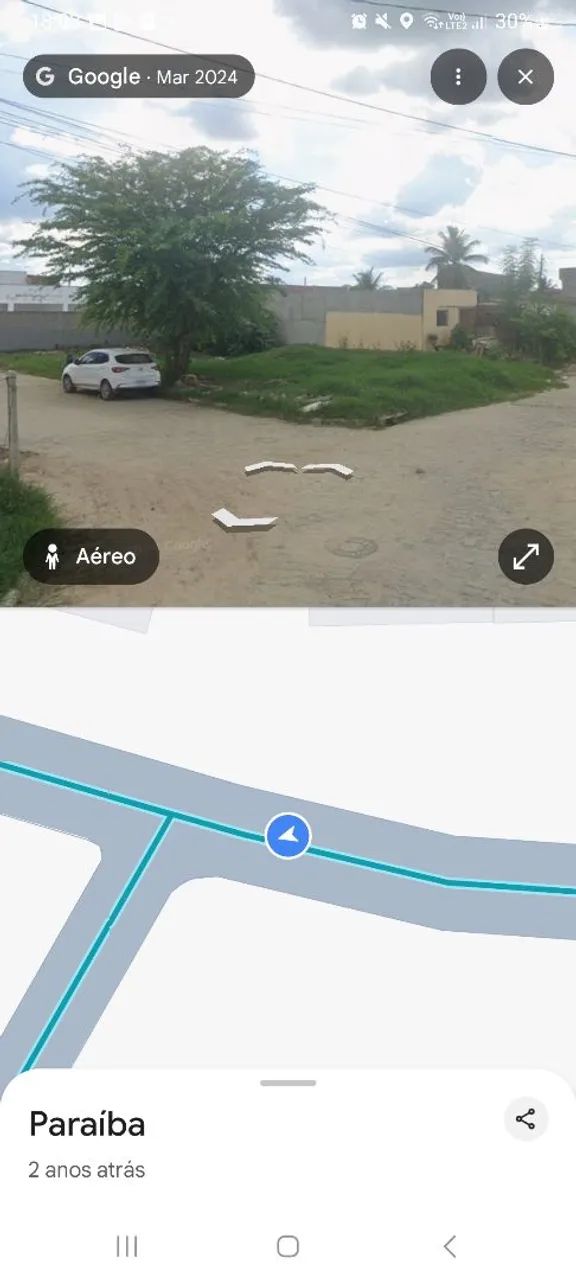Tap the Google Mar 2024 date chip
Viewport: 576px width, 1280px height.
(139, 76)
